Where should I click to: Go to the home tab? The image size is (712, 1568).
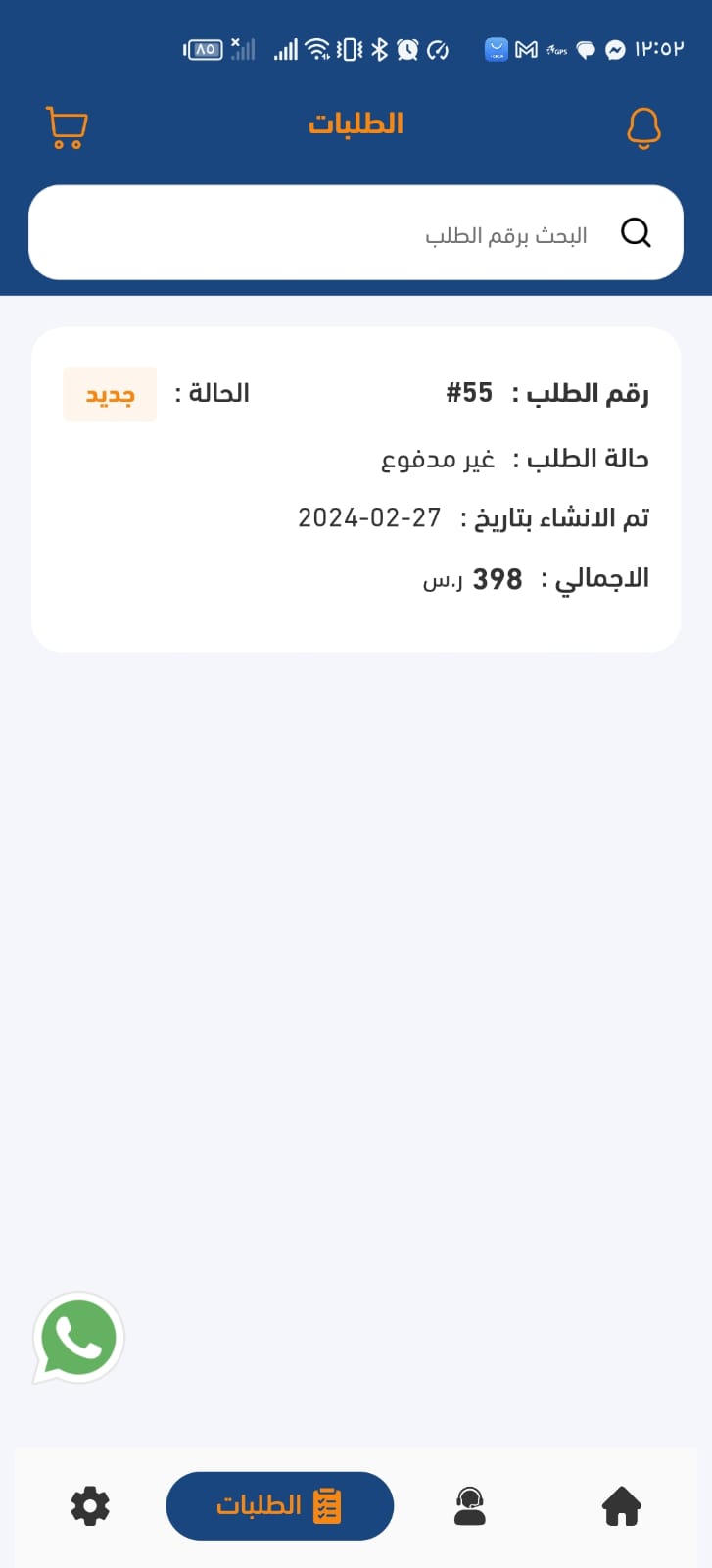pyautogui.click(x=621, y=1506)
